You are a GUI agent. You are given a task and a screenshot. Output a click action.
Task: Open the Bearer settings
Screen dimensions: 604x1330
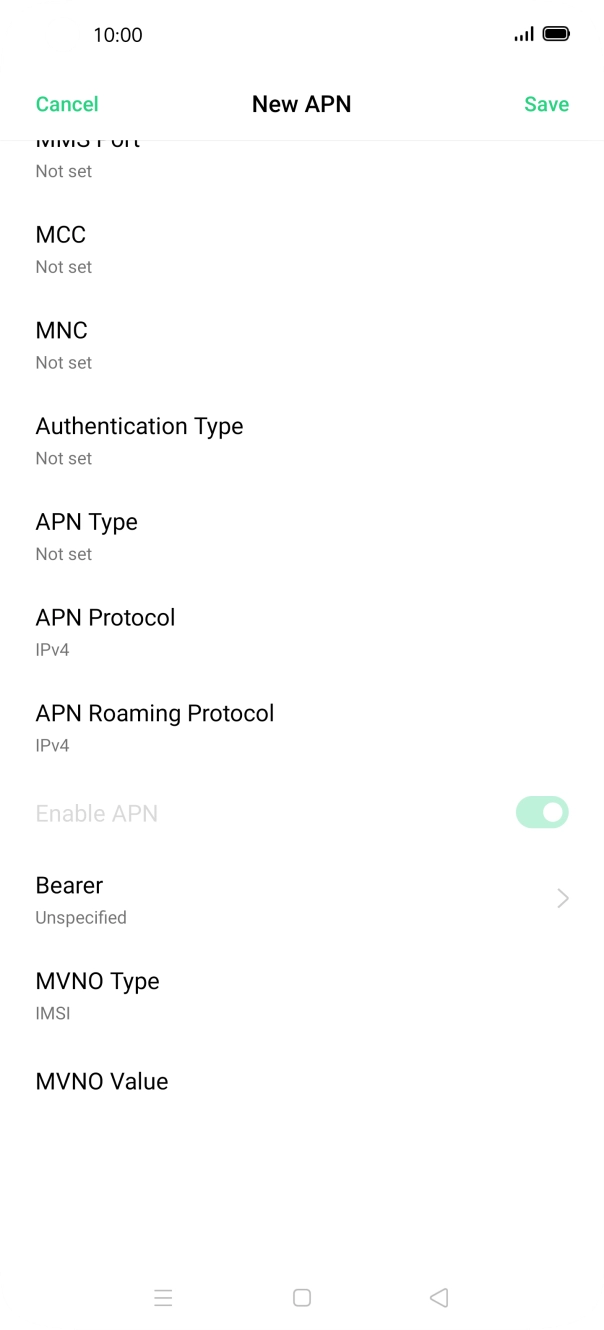pos(300,899)
